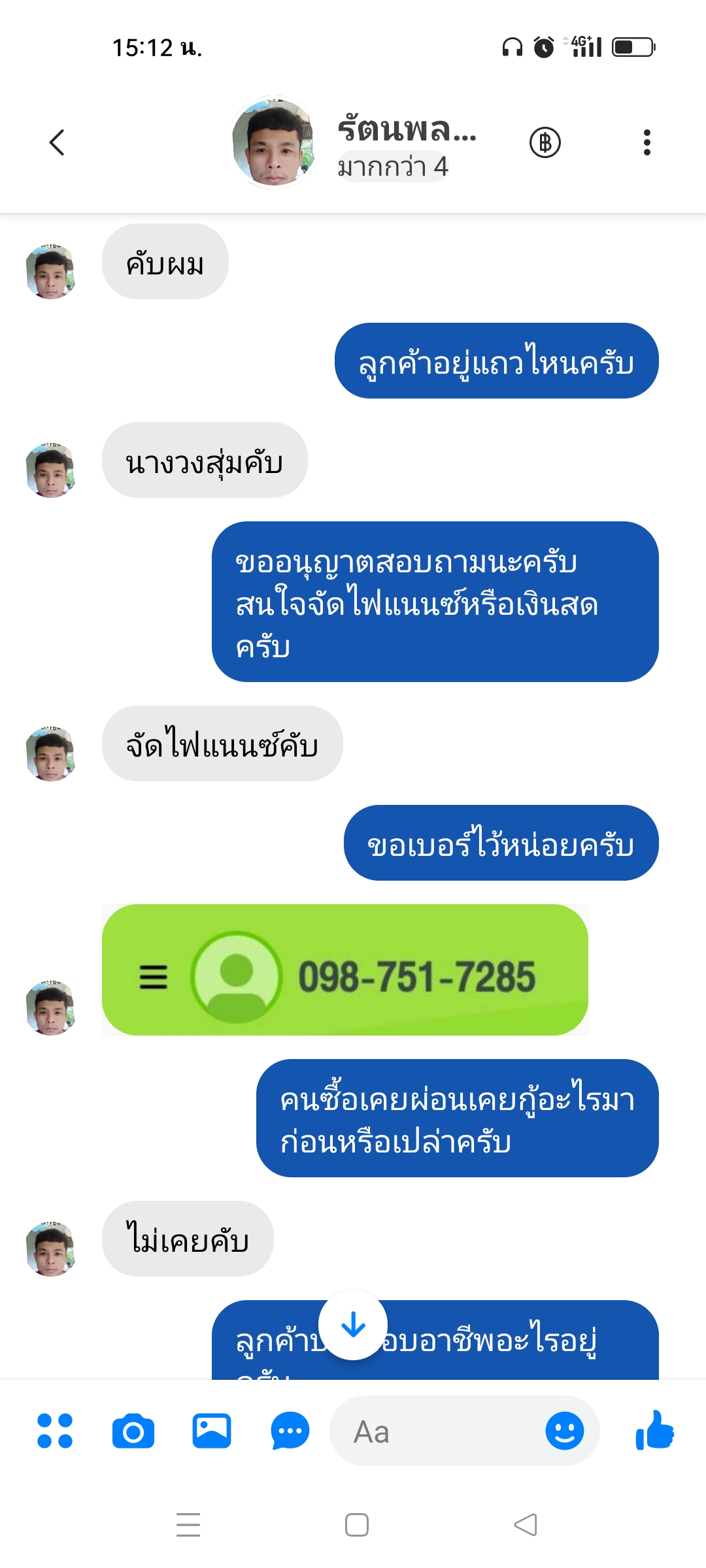Open the phone number image 098-751-7285
706x1568 pixels.
[x=345, y=970]
